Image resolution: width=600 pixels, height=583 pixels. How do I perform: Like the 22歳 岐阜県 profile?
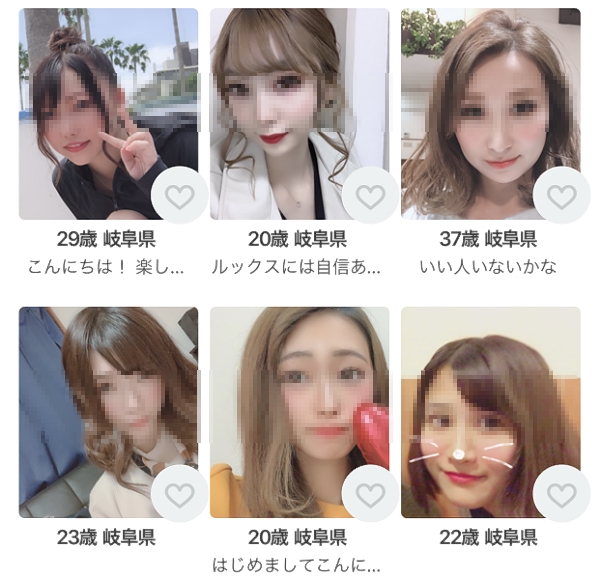point(561,494)
